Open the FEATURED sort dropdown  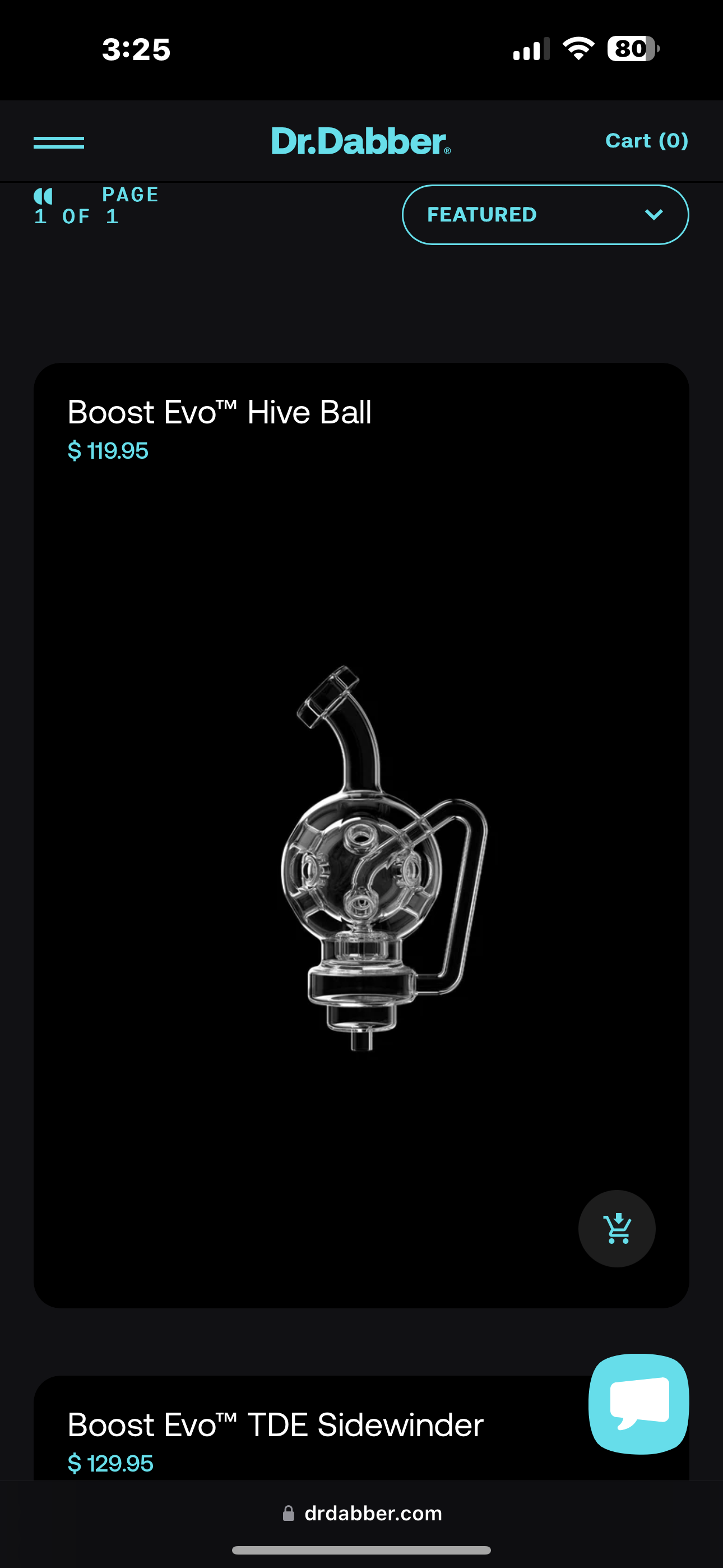[545, 214]
